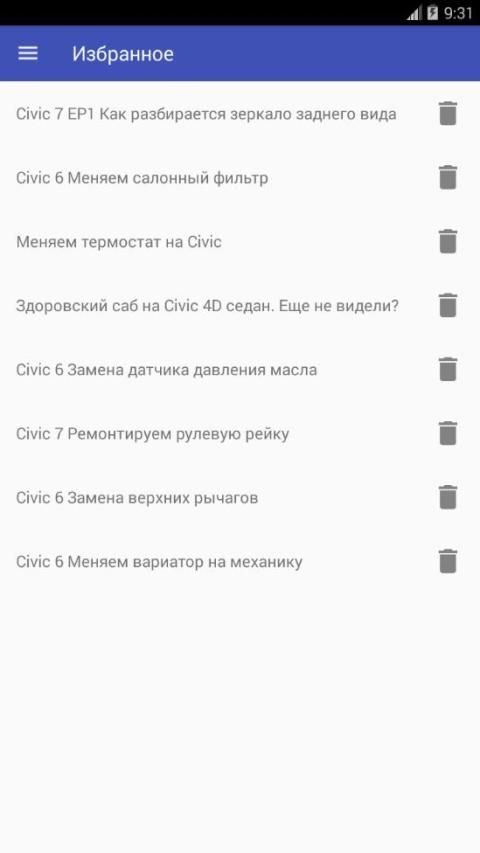480x853 pixels.
Task: Remove Ремонтируем рулевую рейку from favorites
Action: coord(448,433)
